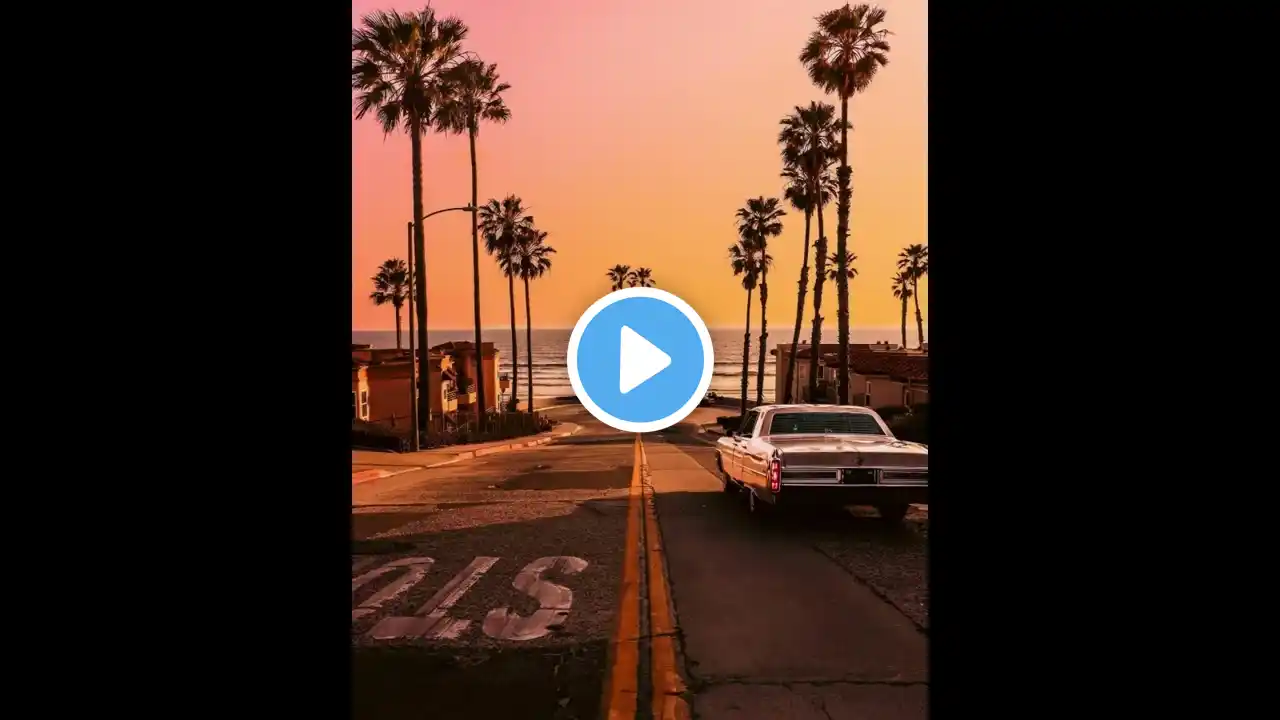Screen dimensions: 1280x720
Task: Play the sunset street video
Action: pos(640,360)
